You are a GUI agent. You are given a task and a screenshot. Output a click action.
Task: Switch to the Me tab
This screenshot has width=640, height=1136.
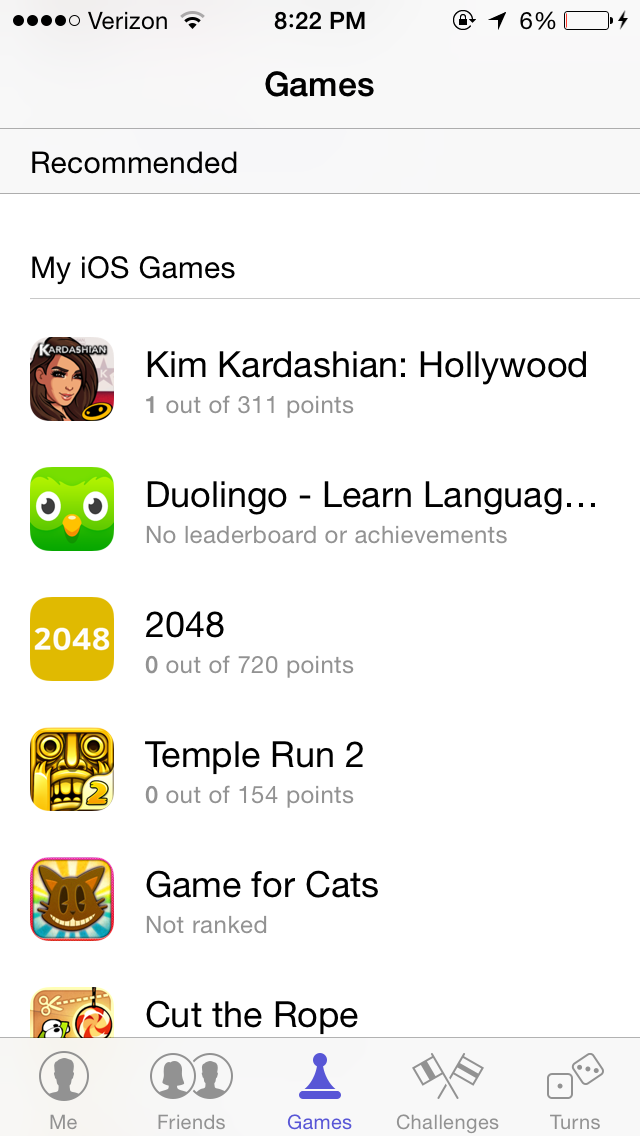click(64, 1090)
